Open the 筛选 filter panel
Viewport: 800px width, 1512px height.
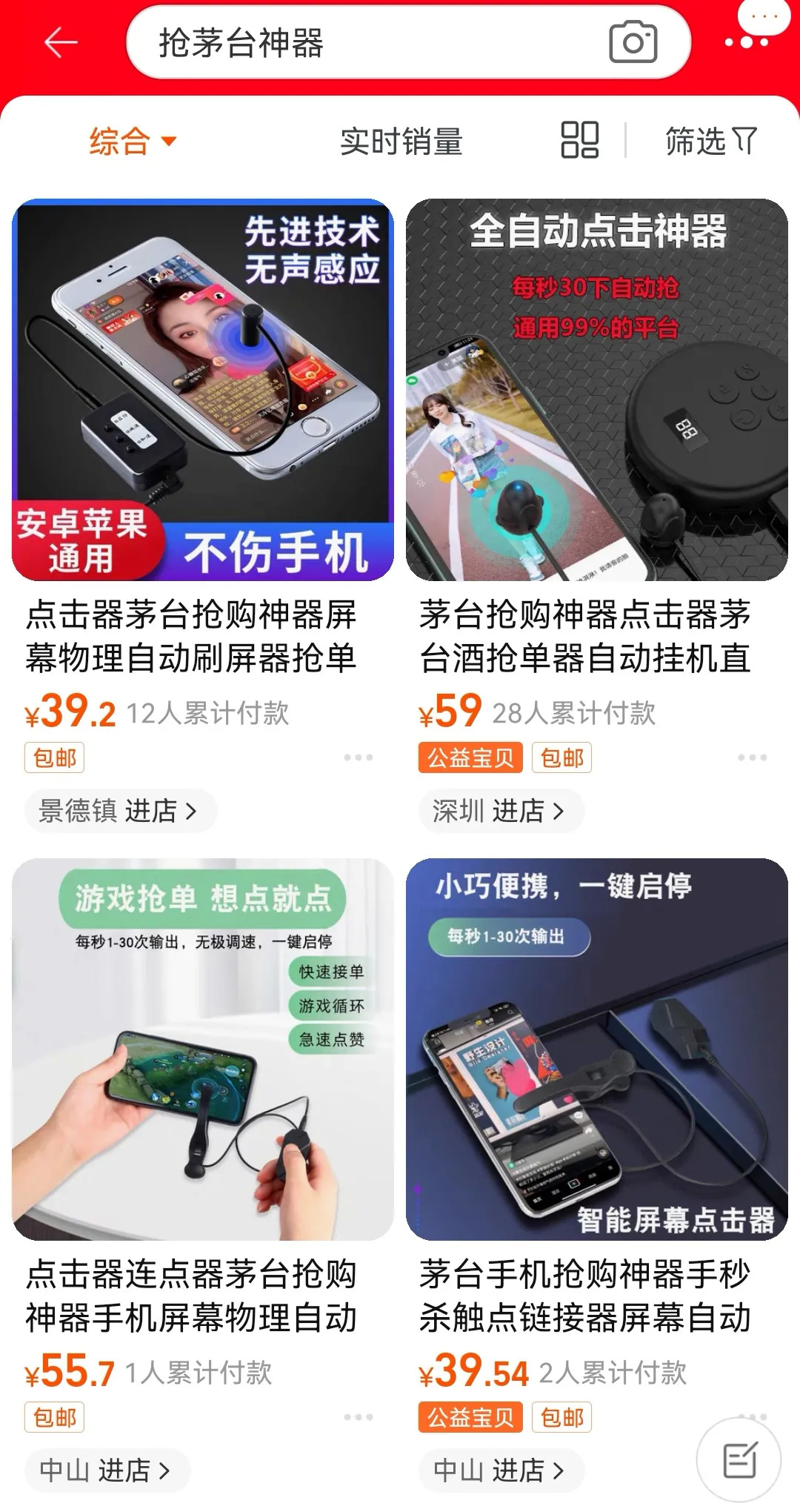[x=710, y=141]
